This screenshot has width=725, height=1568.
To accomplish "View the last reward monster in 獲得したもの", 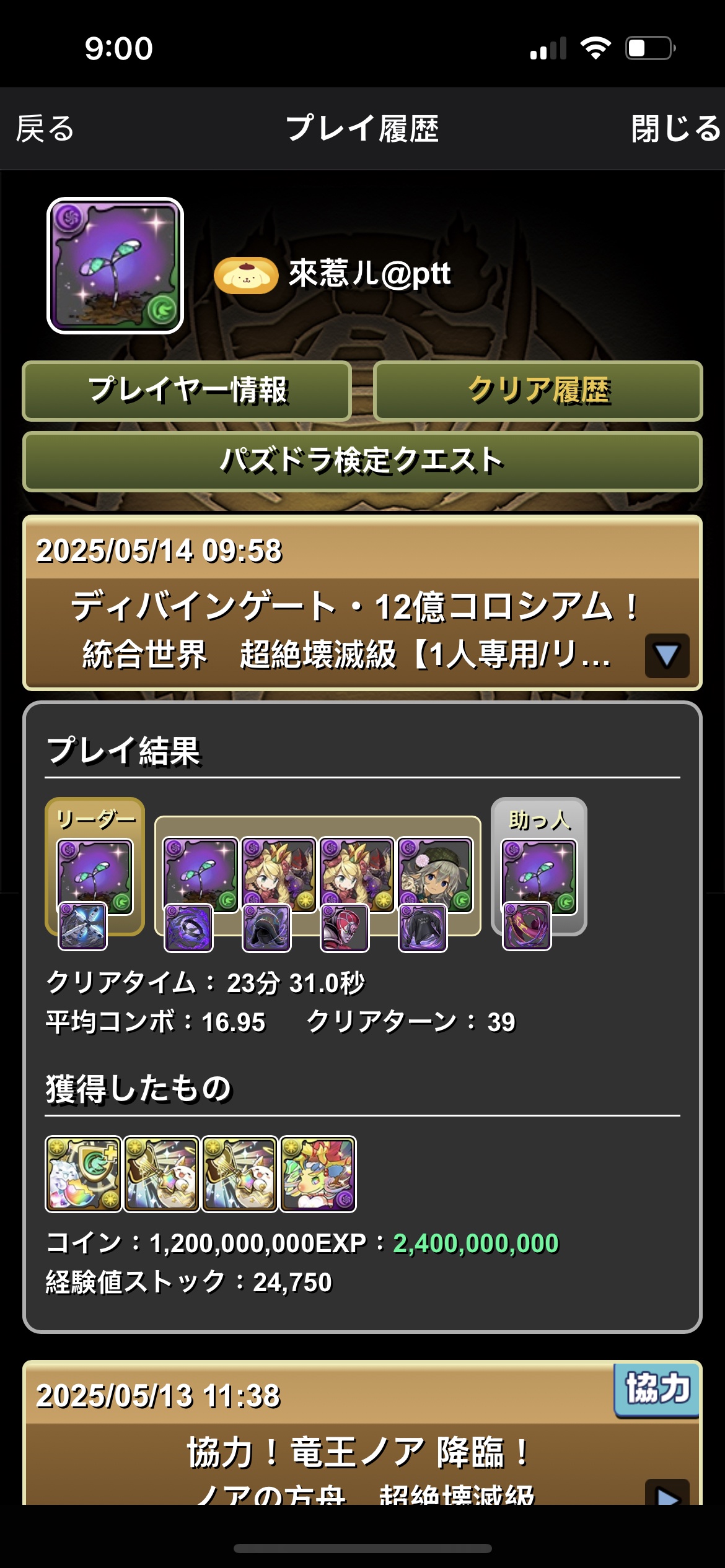I will tap(318, 1174).
